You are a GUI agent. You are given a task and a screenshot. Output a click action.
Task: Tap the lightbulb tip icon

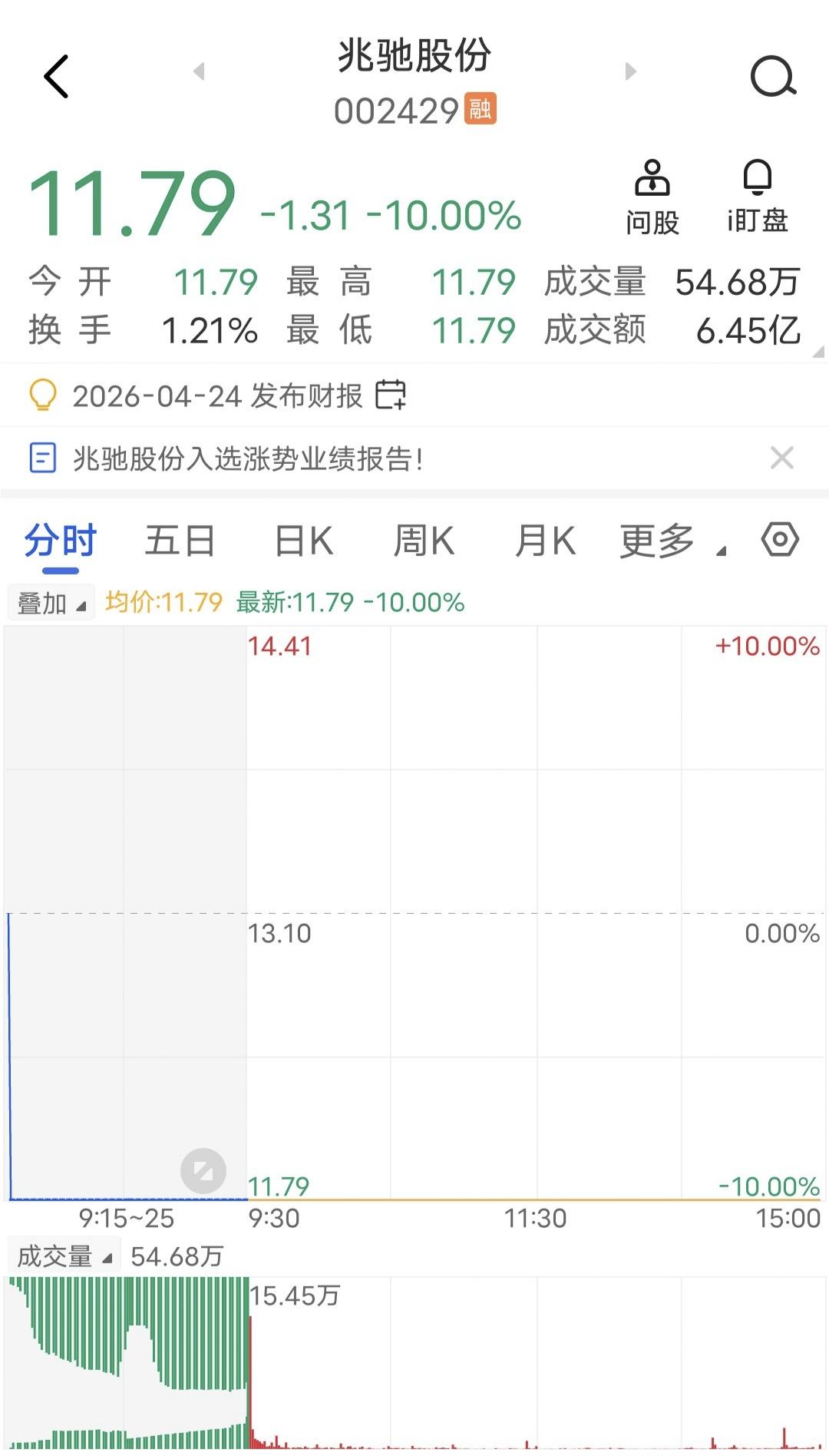coord(44,395)
